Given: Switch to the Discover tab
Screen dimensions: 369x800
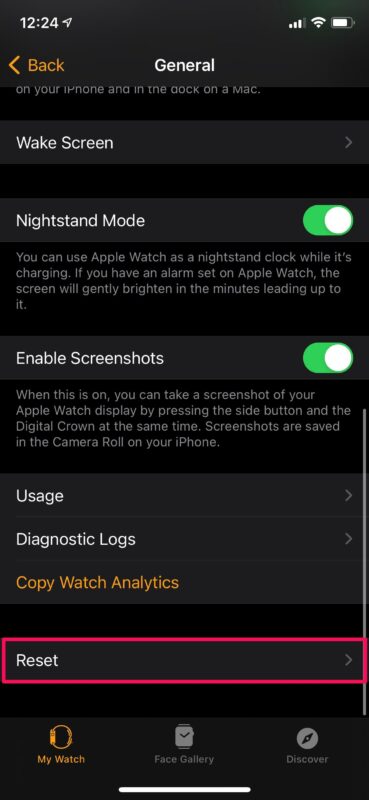Looking at the screenshot, I should point(307,744).
